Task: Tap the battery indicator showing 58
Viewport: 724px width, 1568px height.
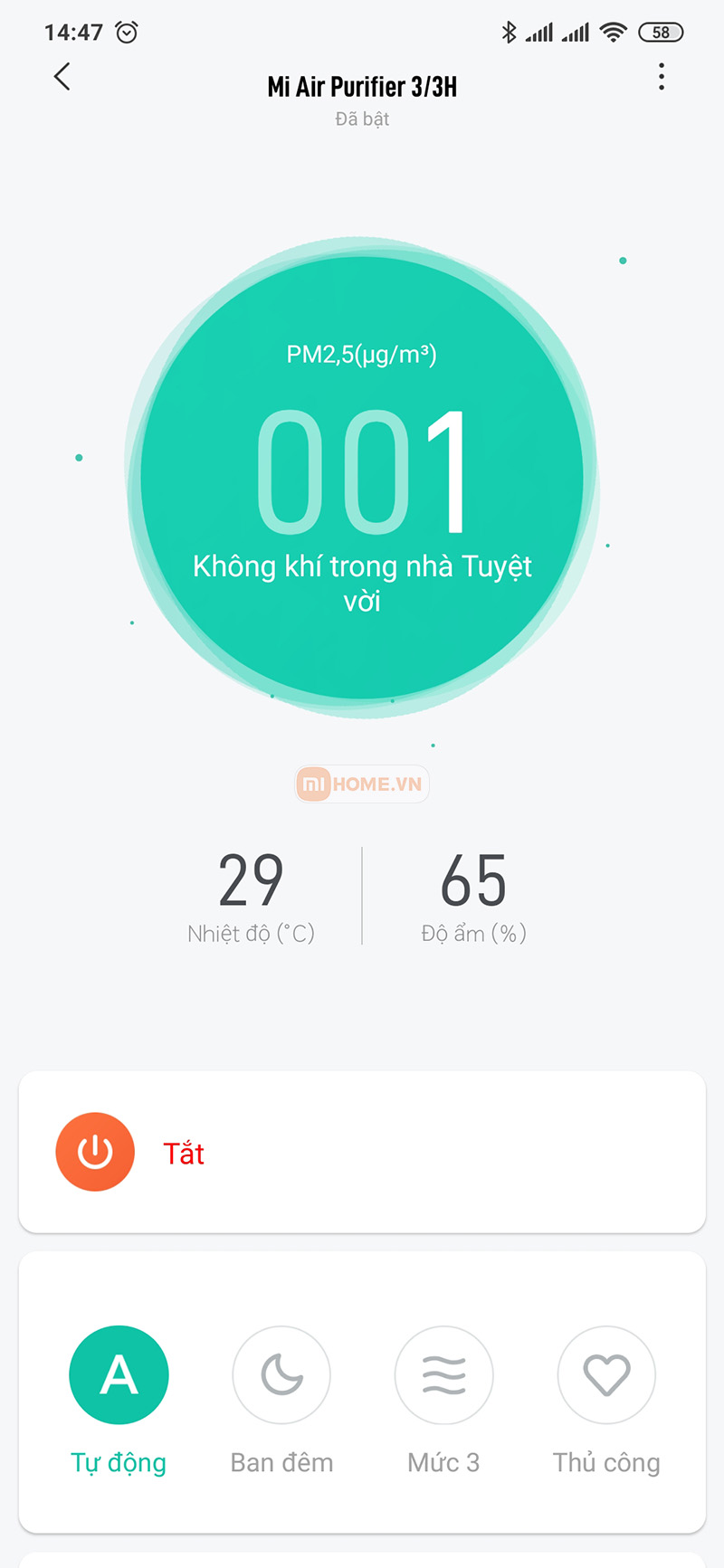Action: tap(661, 32)
